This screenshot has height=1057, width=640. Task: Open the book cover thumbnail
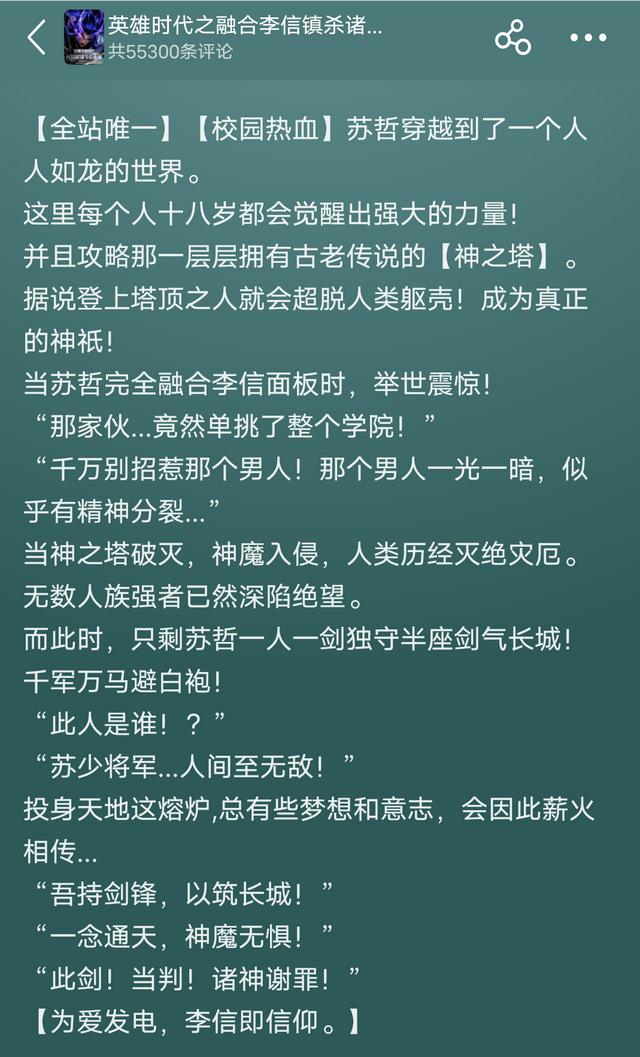coord(84,37)
